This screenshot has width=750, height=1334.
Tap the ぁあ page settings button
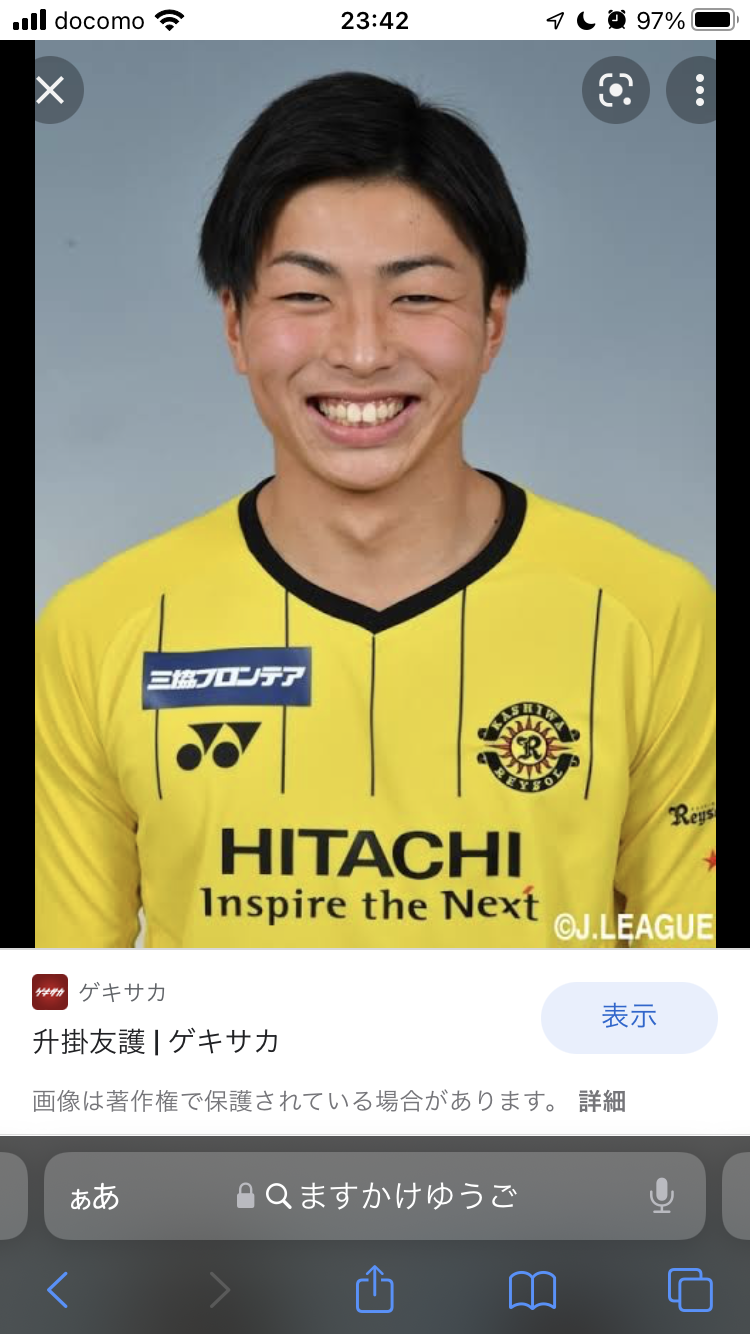pos(94,1196)
